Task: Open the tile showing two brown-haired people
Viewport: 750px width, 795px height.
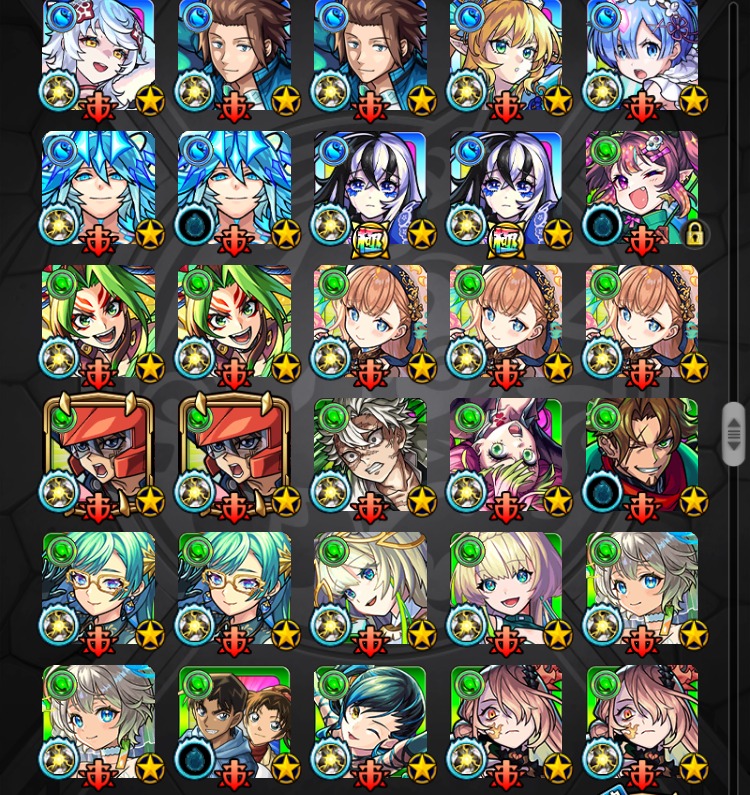Action: point(234,722)
